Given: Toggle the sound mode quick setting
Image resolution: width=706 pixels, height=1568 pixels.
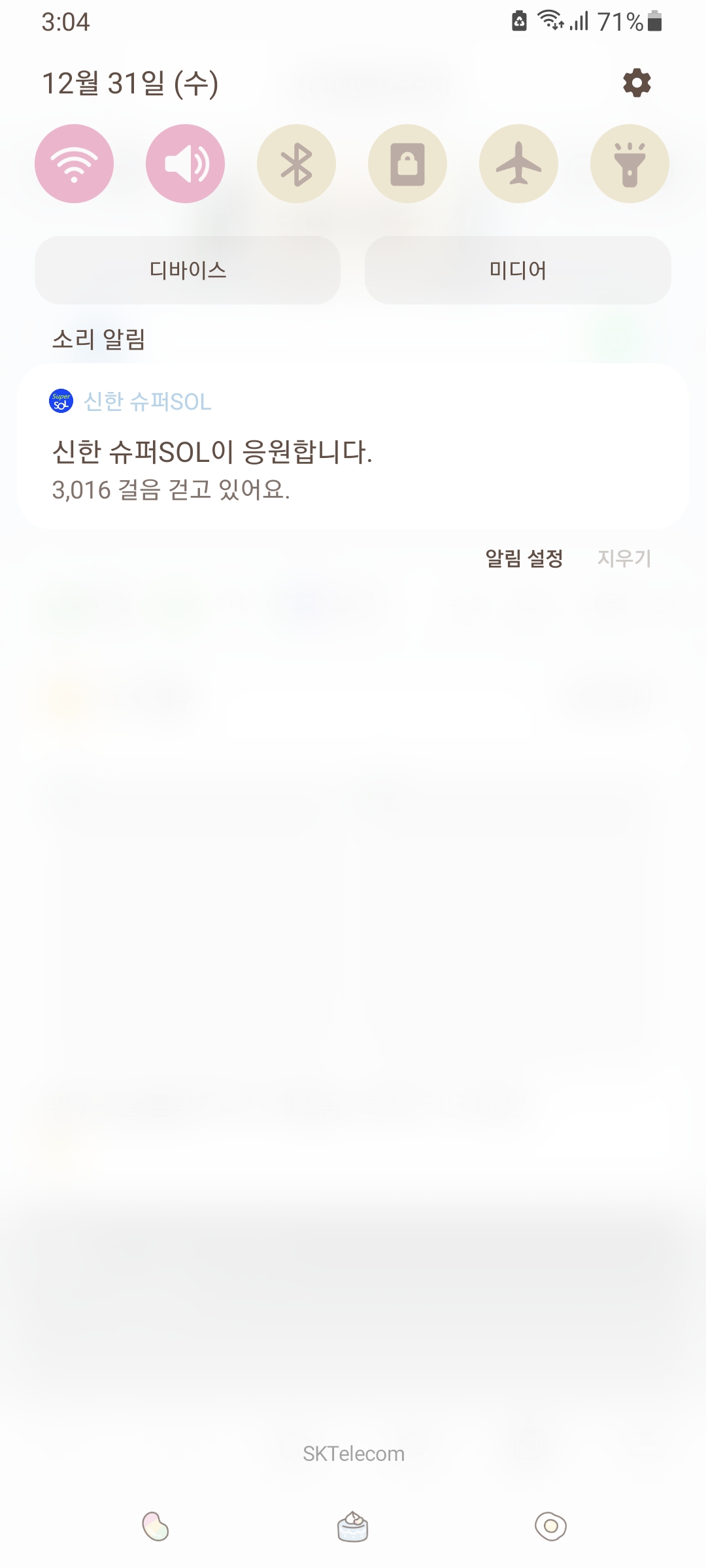Looking at the screenshot, I should tap(185, 163).
